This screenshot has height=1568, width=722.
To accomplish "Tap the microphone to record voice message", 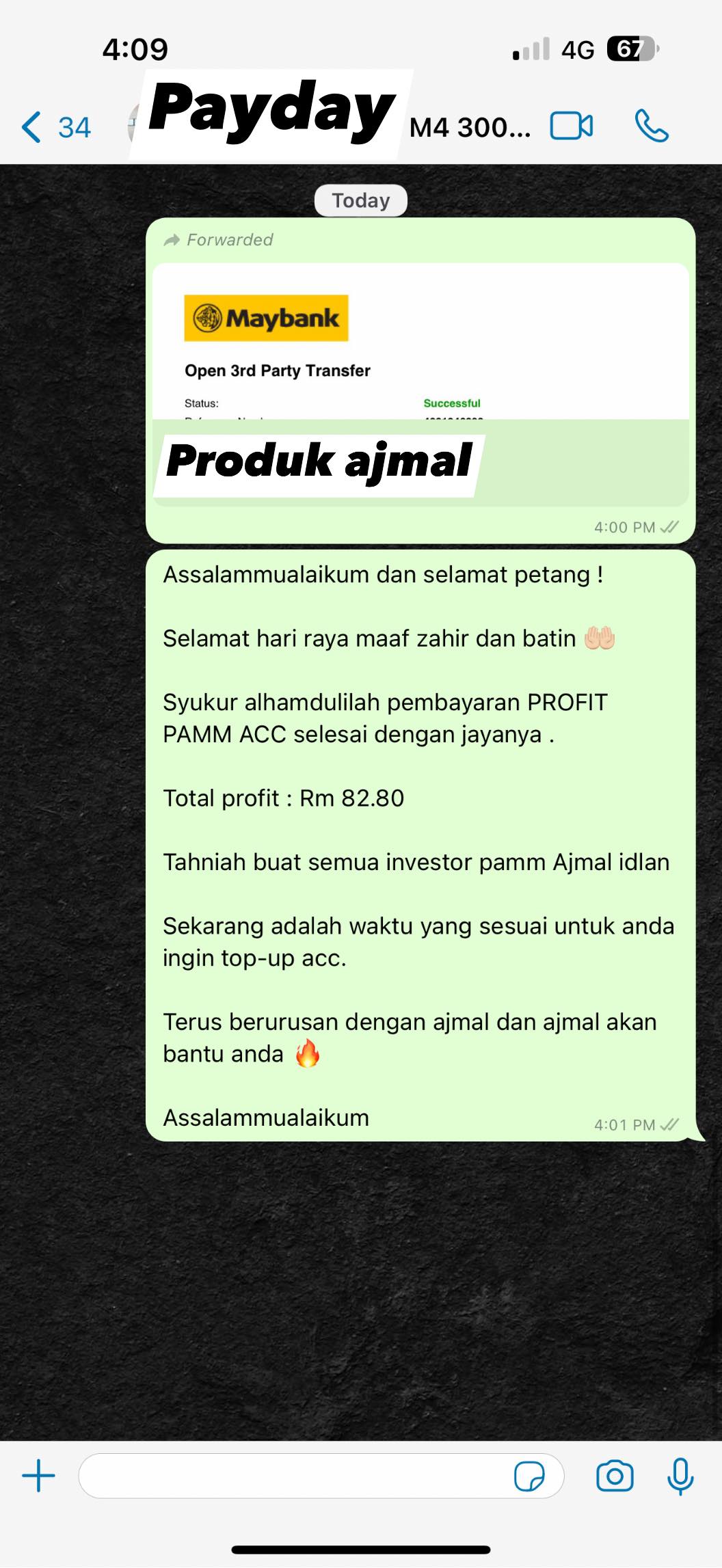I will tap(680, 1476).
